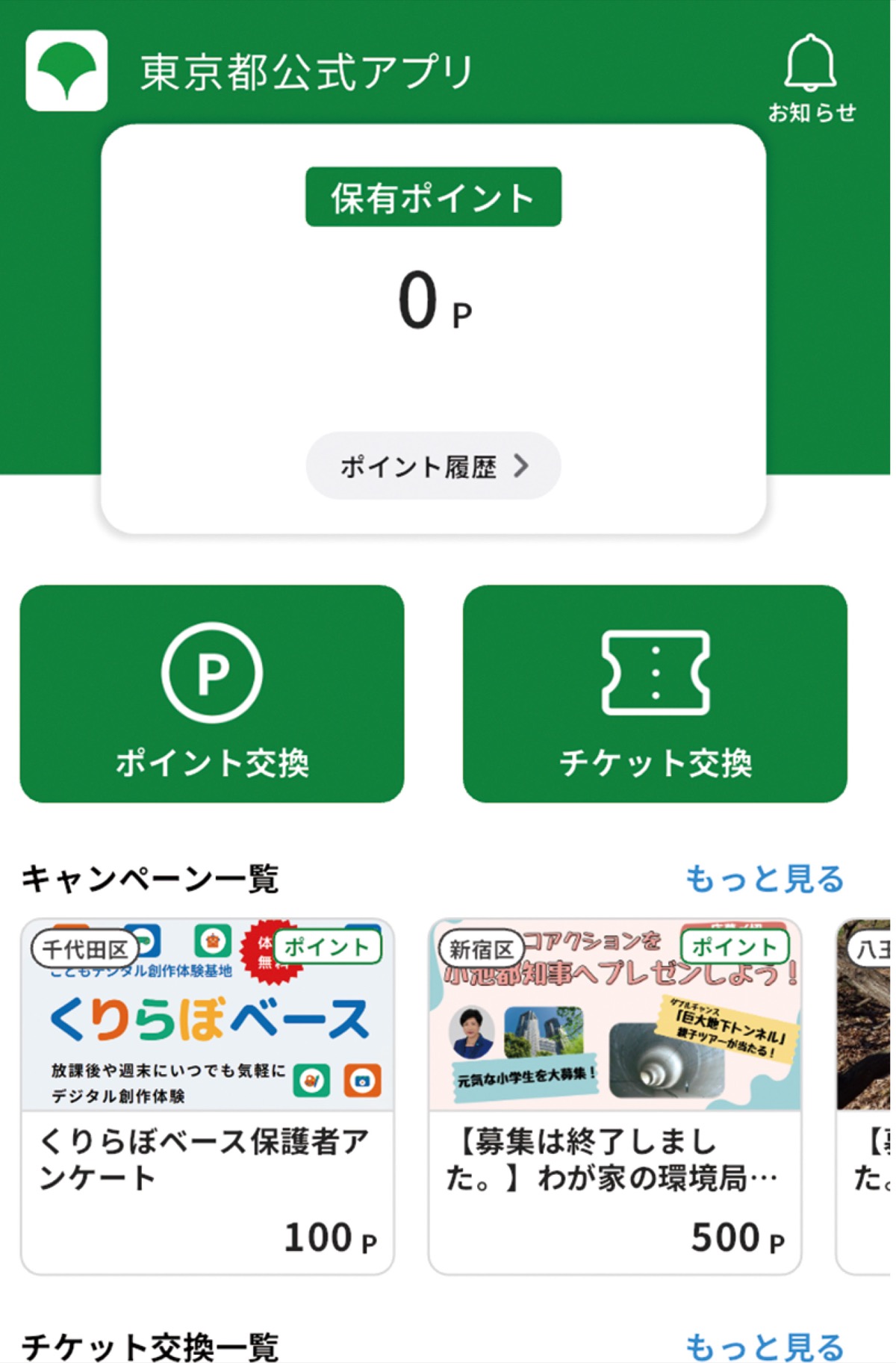The width and height of the screenshot is (896, 1363).
Task: Open the くりらぼベース保護者アンケート campaign card
Action: (x=208, y=1096)
